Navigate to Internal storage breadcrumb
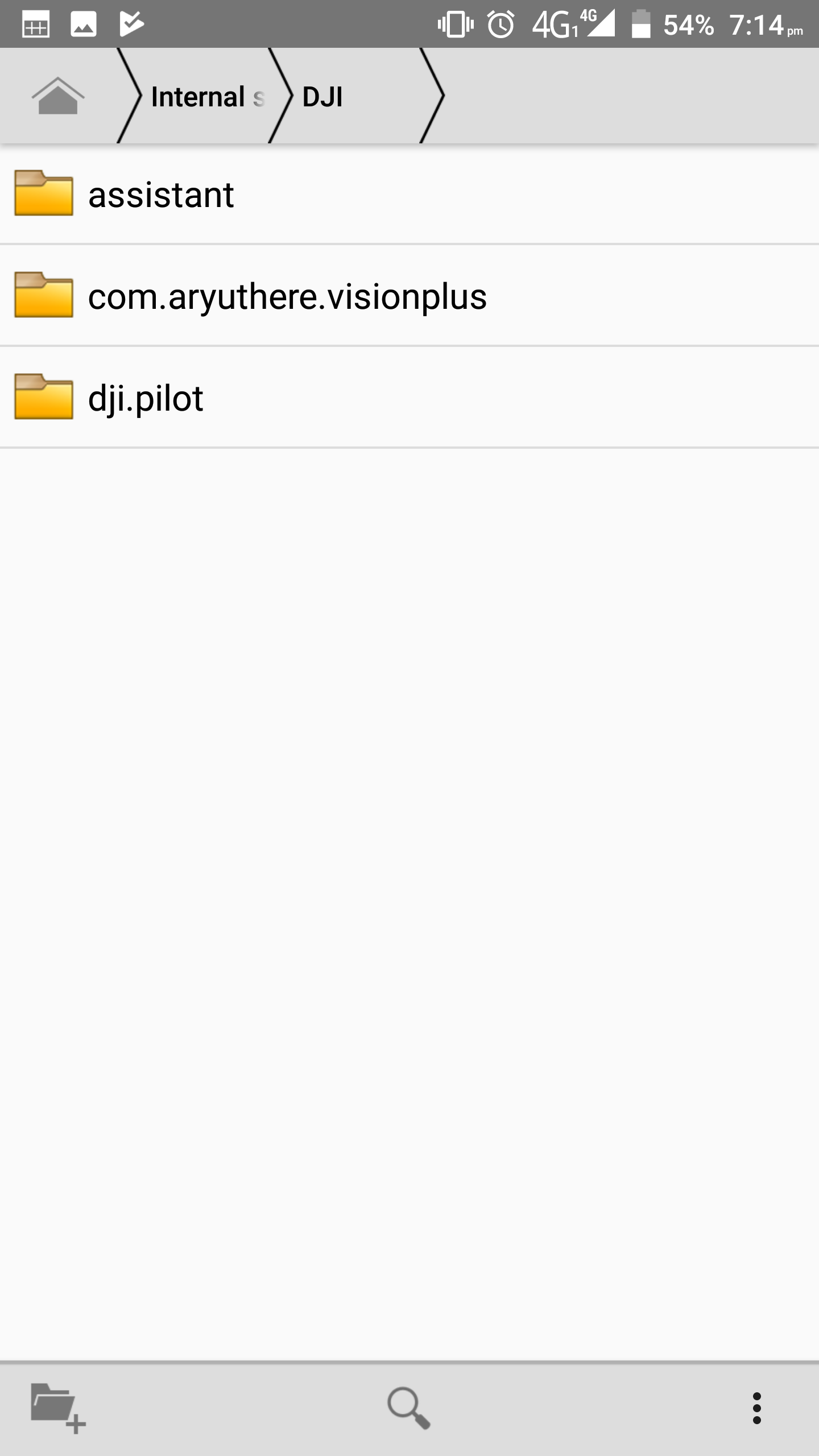Viewport: 819px width, 1456px height. [x=208, y=96]
